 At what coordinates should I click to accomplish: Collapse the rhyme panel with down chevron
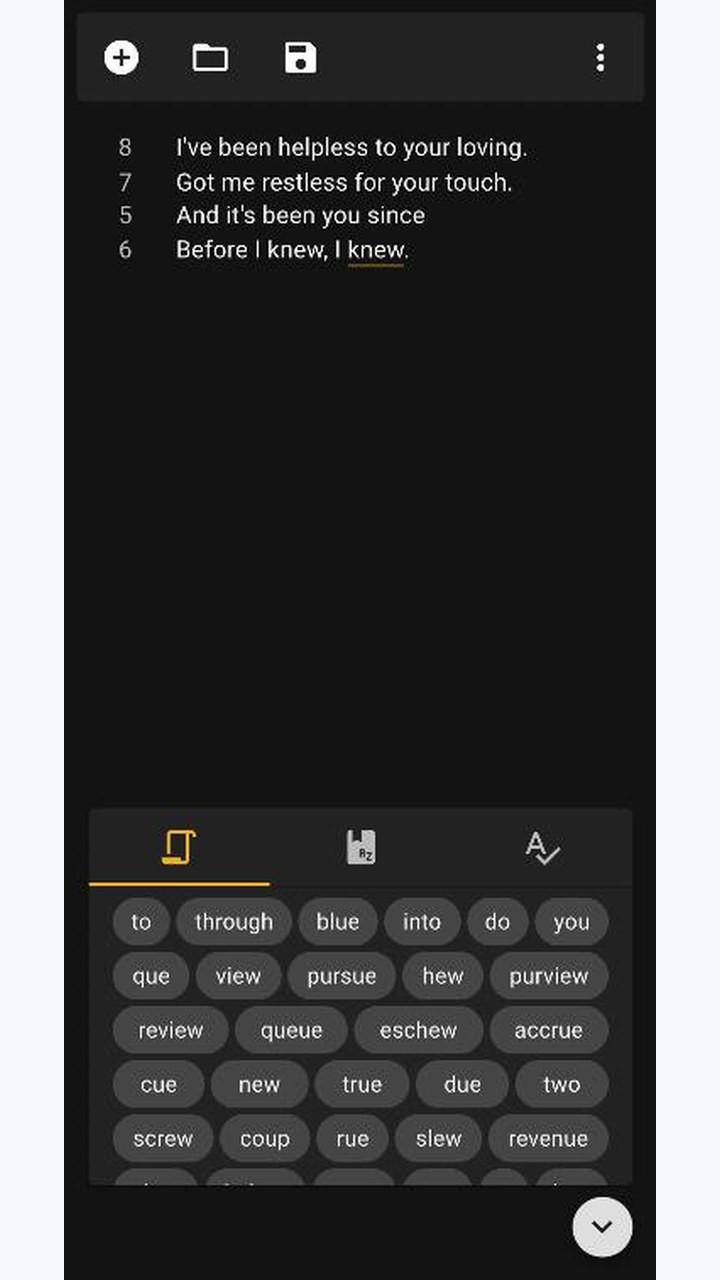coord(602,1226)
